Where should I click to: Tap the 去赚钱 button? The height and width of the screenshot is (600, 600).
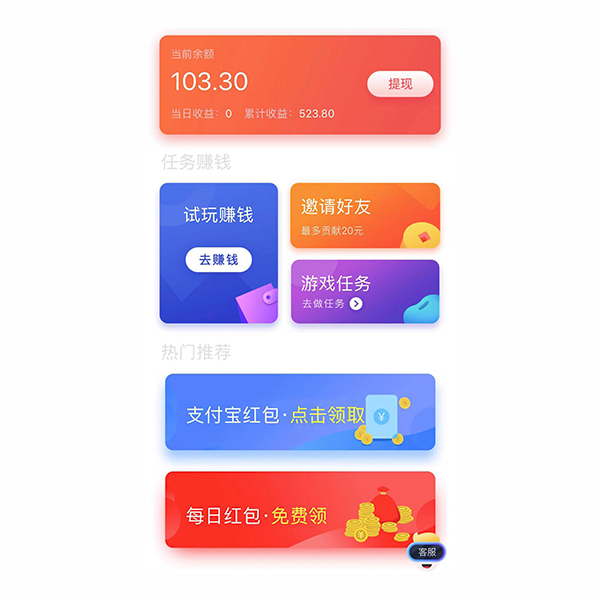(x=218, y=260)
